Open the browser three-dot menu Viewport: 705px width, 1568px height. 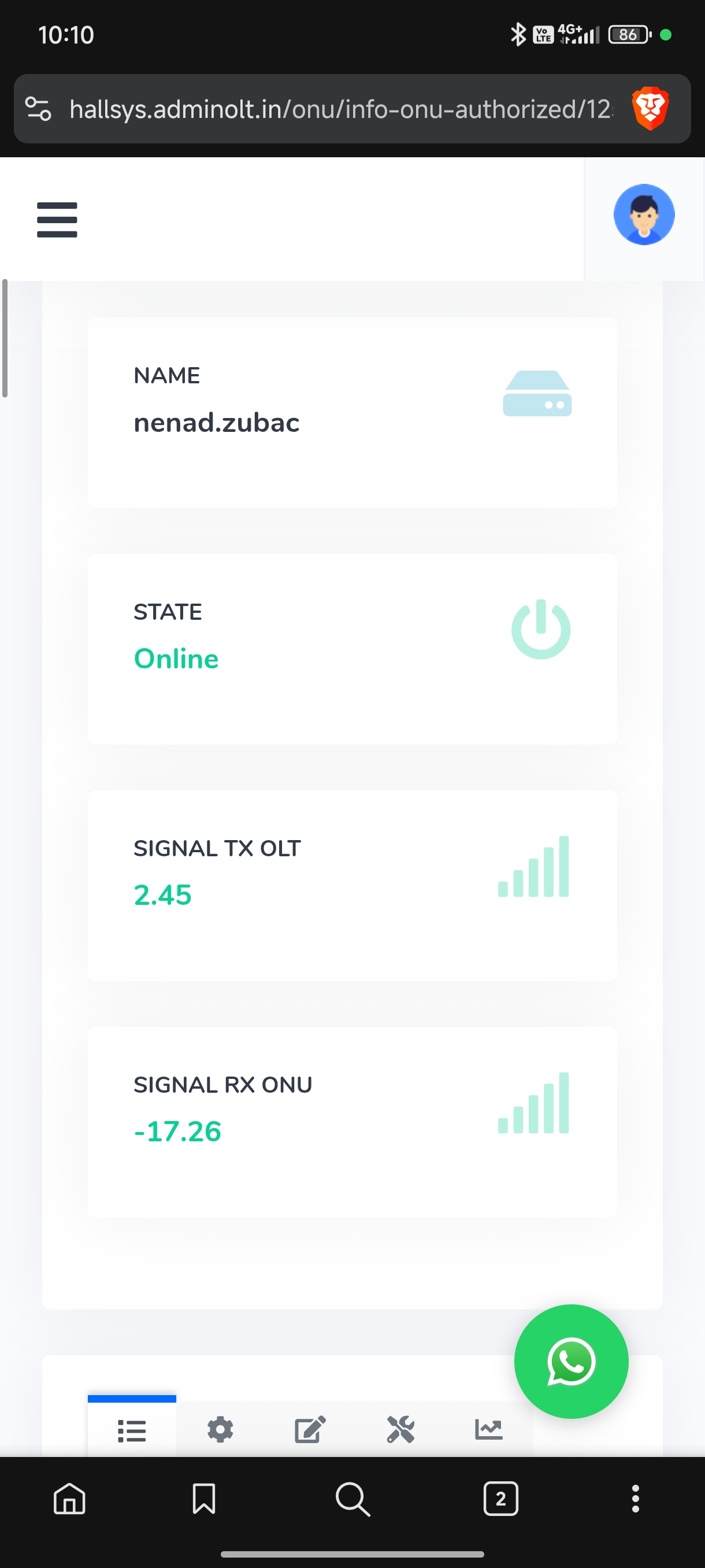635,1498
